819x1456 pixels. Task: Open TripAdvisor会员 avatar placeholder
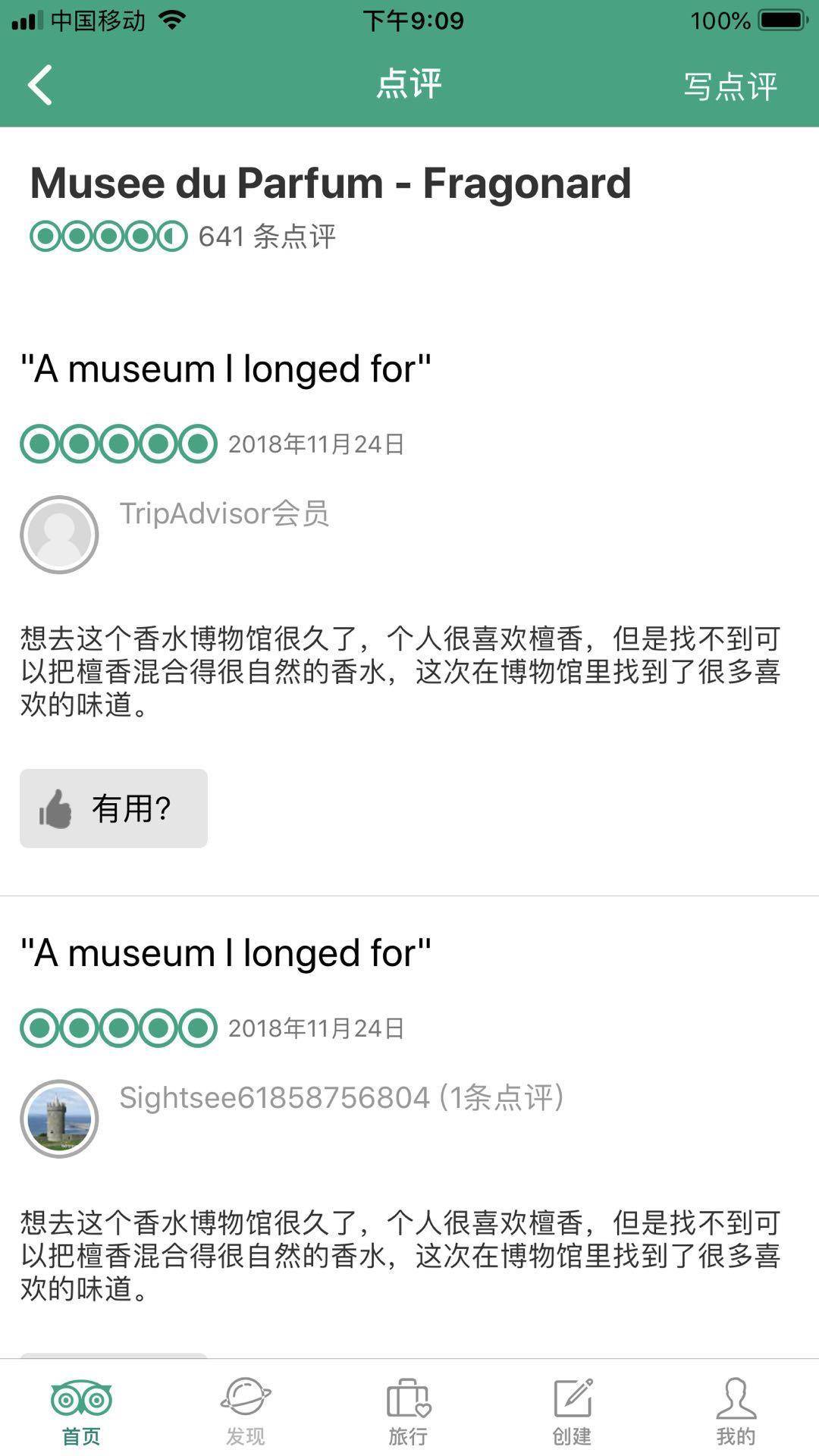click(x=59, y=533)
